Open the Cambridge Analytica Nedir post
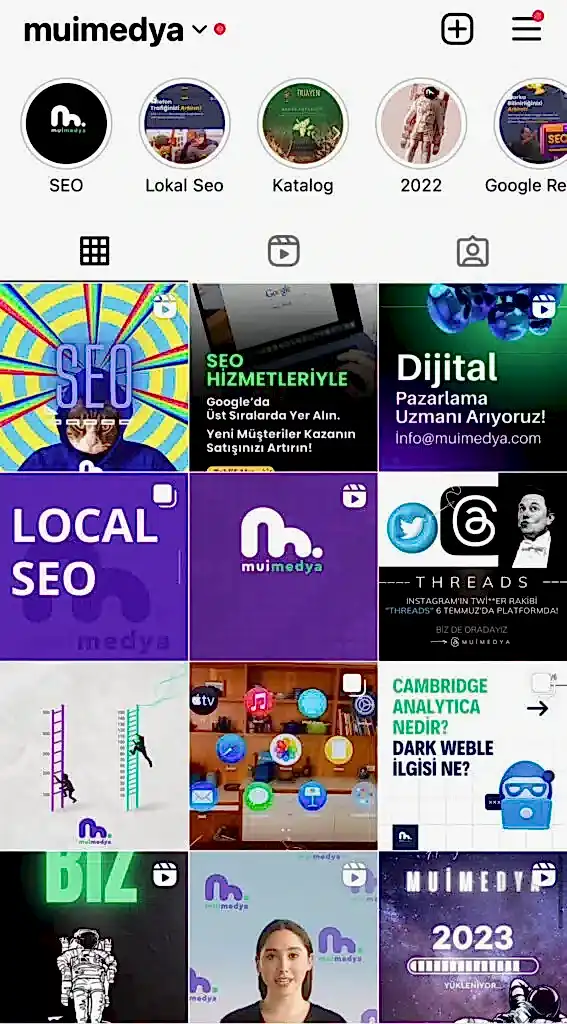Image resolution: width=567 pixels, height=1024 pixels. click(473, 756)
